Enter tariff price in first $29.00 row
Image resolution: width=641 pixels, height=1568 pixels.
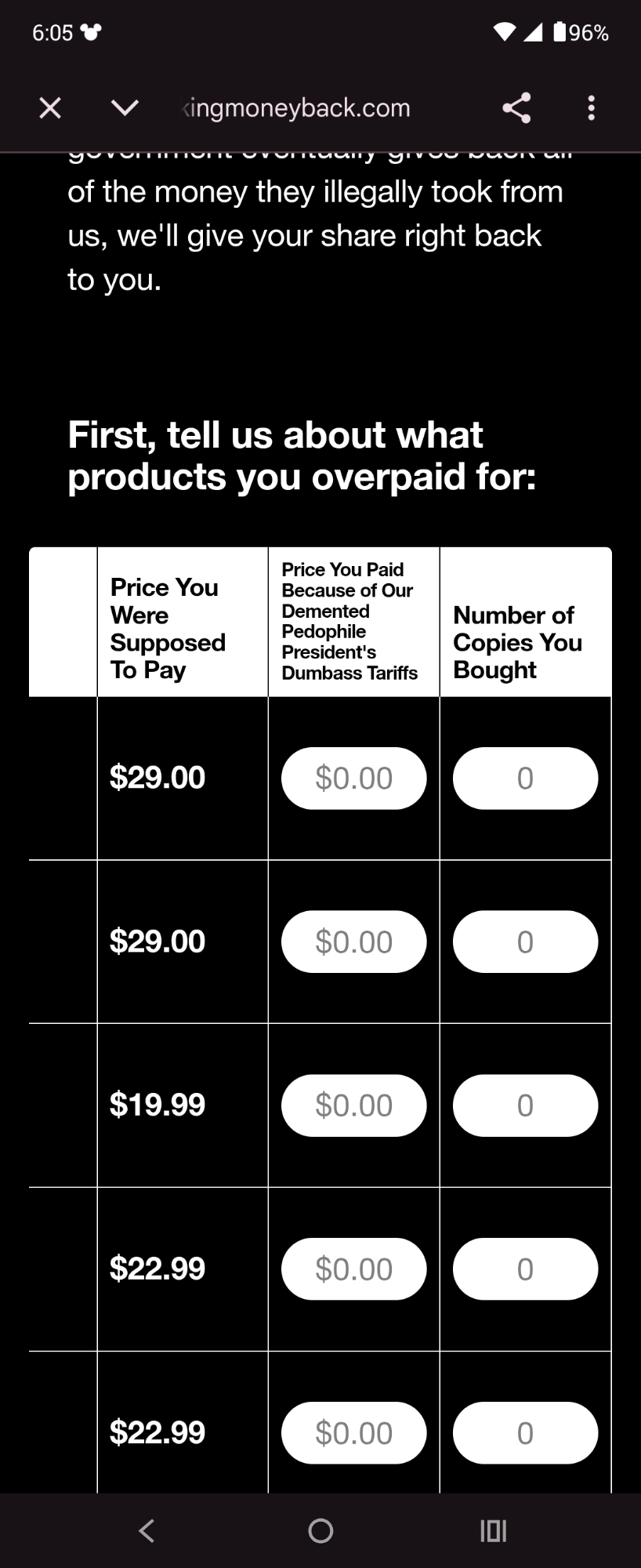[353, 779]
